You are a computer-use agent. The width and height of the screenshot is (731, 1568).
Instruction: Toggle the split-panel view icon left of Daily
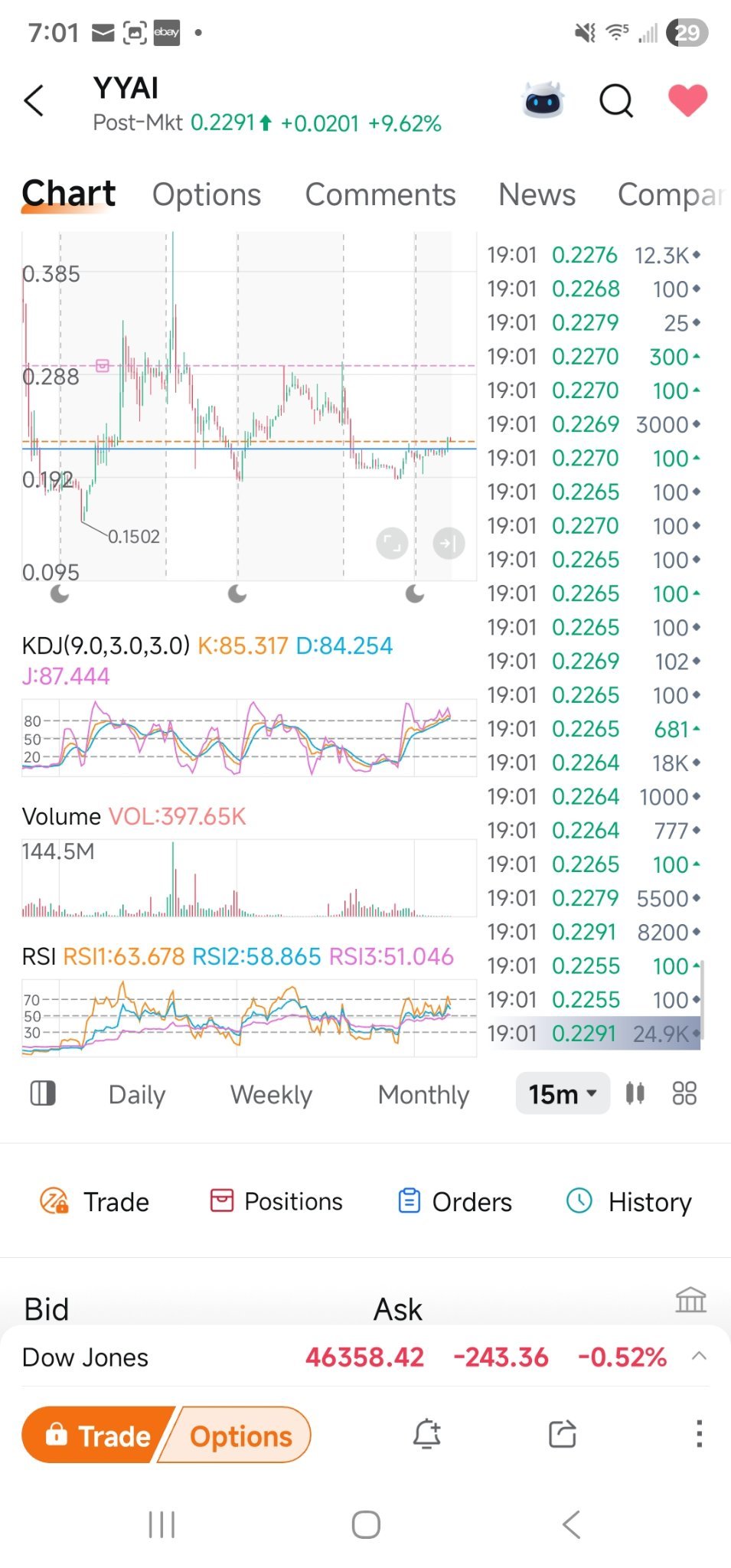click(43, 1093)
